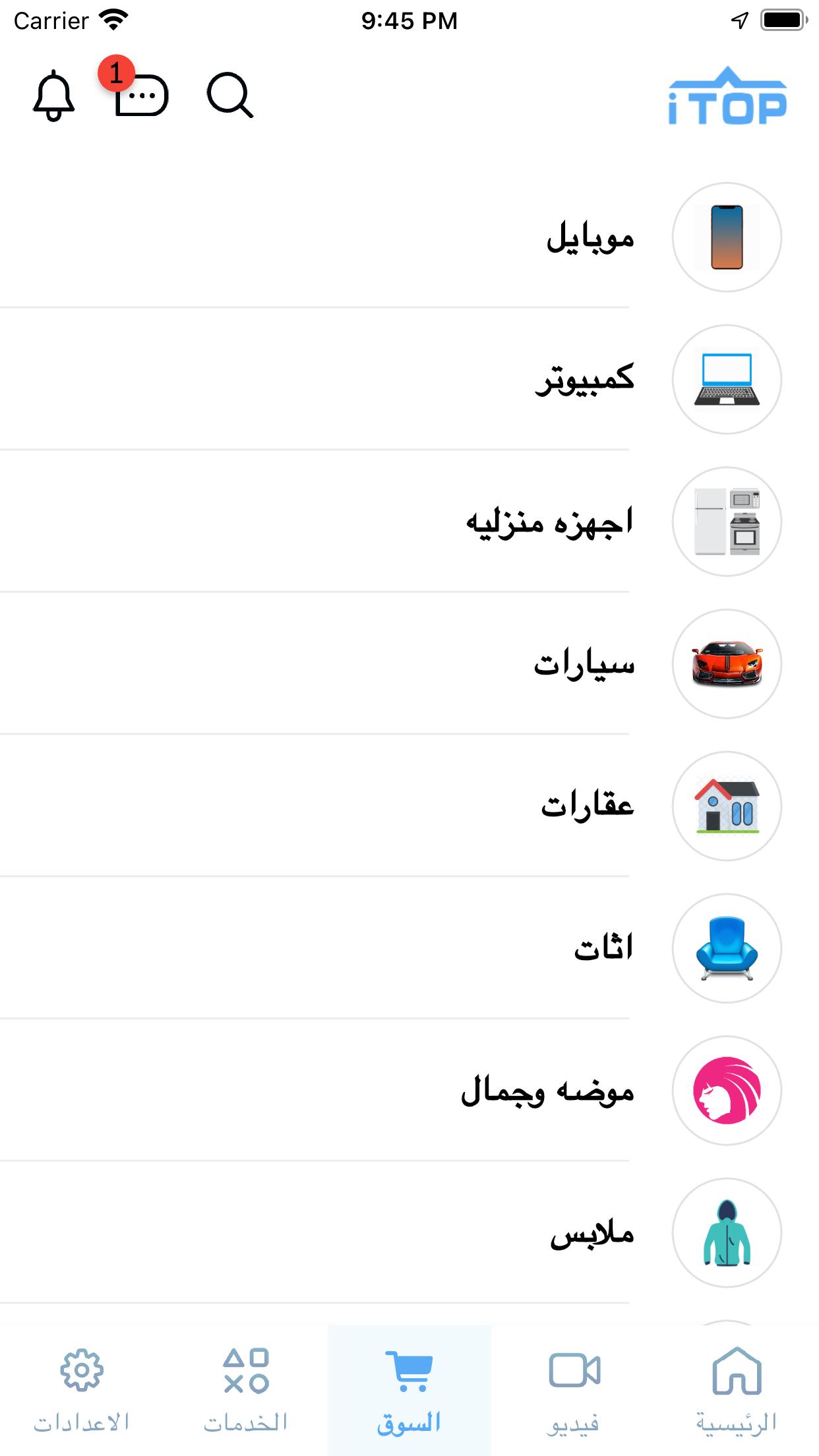Select the اجهزه منزليه category
Screen dimensions: 819x1456
[409, 522]
